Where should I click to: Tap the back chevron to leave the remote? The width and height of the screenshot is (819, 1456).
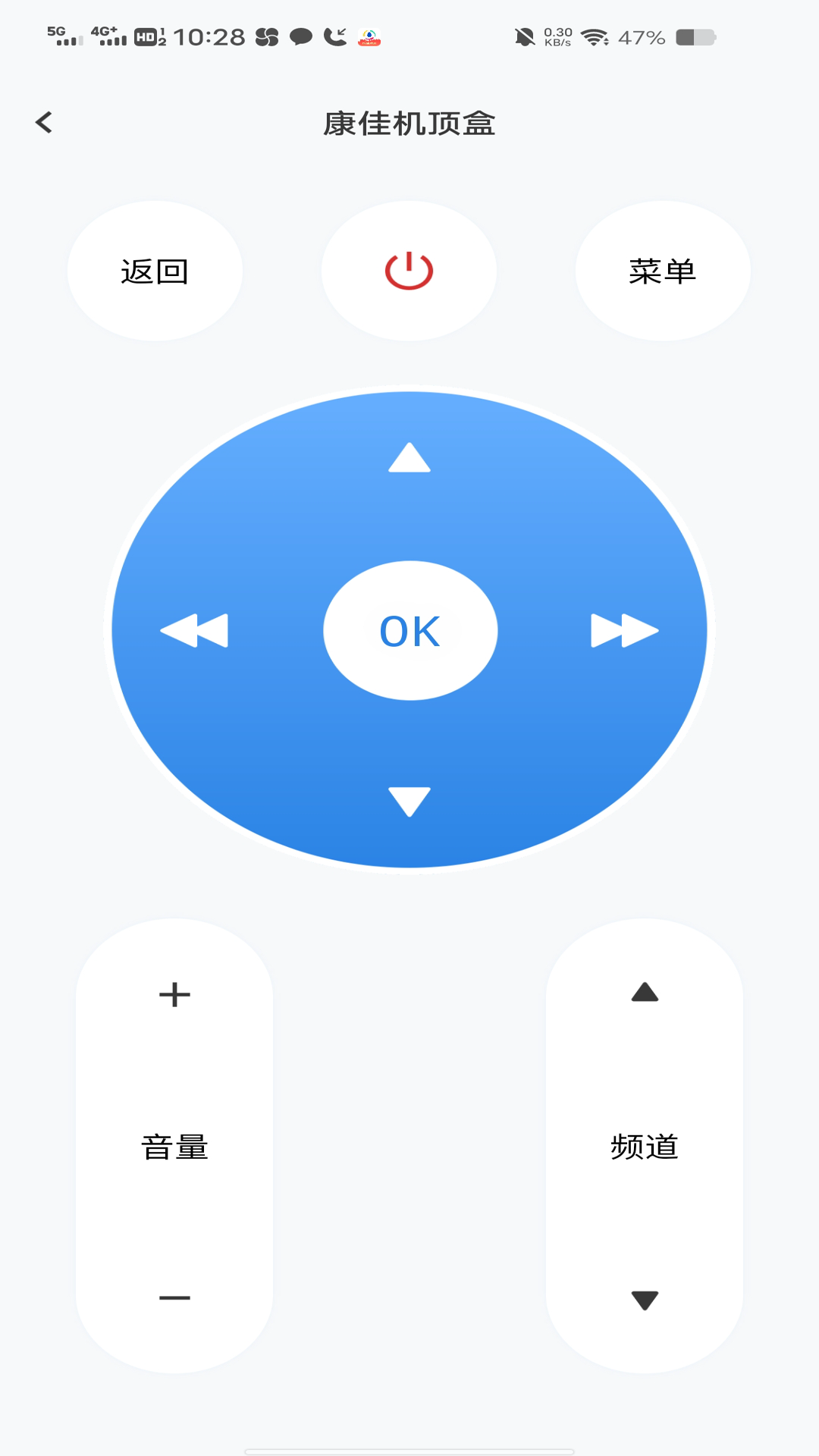[x=43, y=122]
